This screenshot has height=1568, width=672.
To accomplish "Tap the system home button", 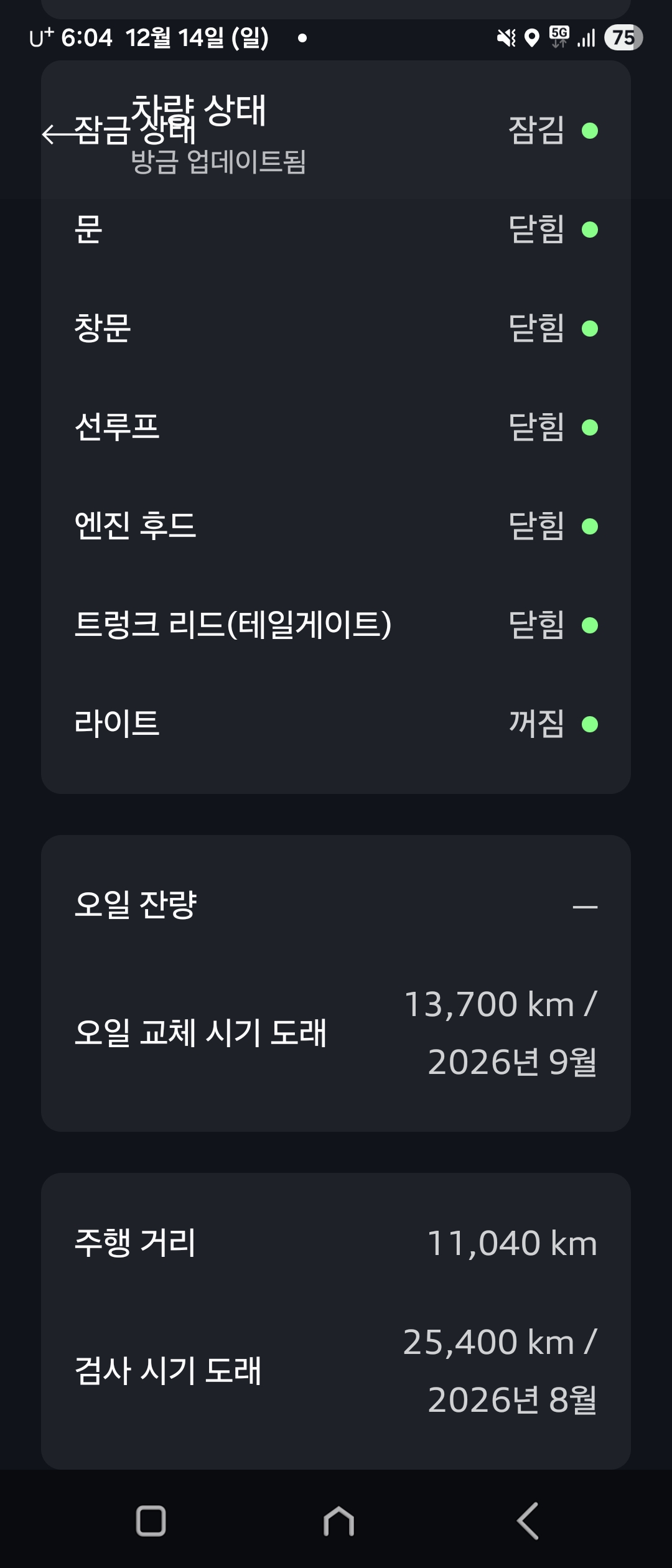I will (338, 1521).
